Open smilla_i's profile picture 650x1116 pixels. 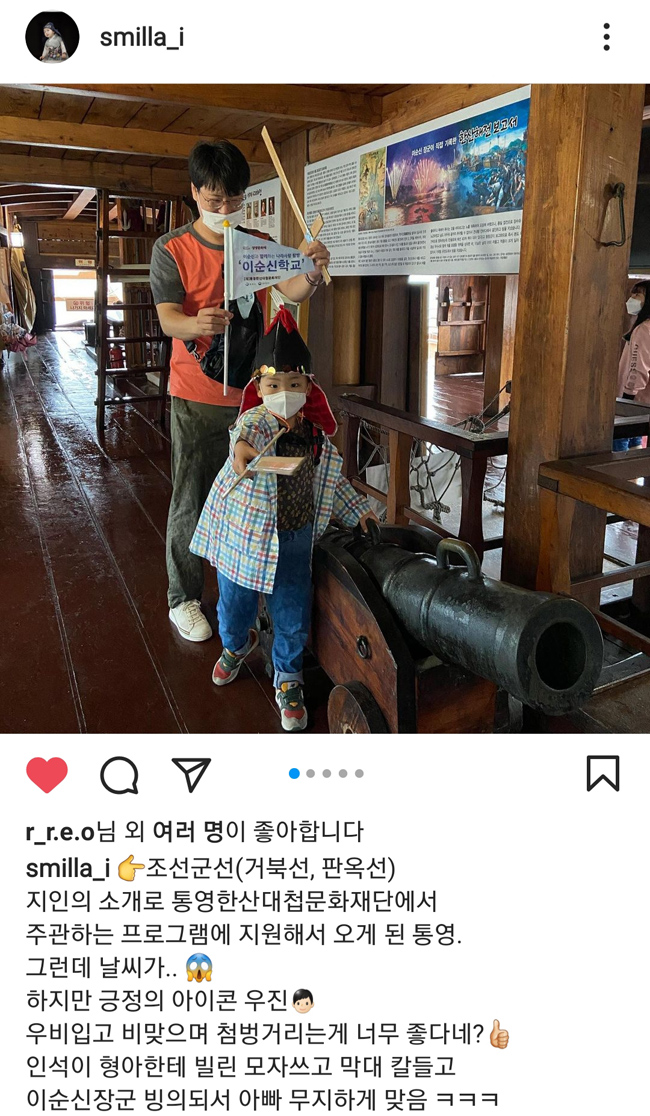pyautogui.click(x=52, y=38)
